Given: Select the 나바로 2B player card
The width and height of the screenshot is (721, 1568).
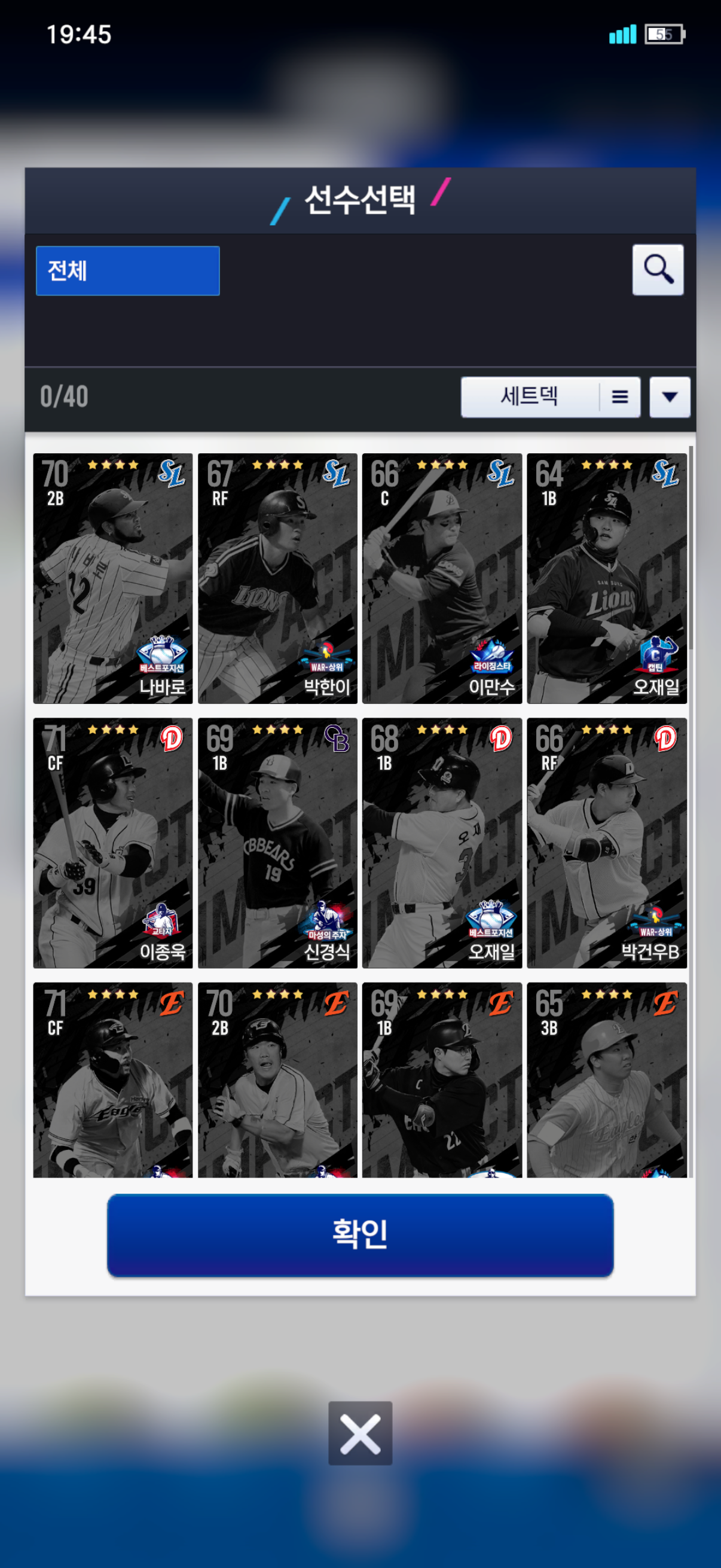Looking at the screenshot, I should [113, 578].
